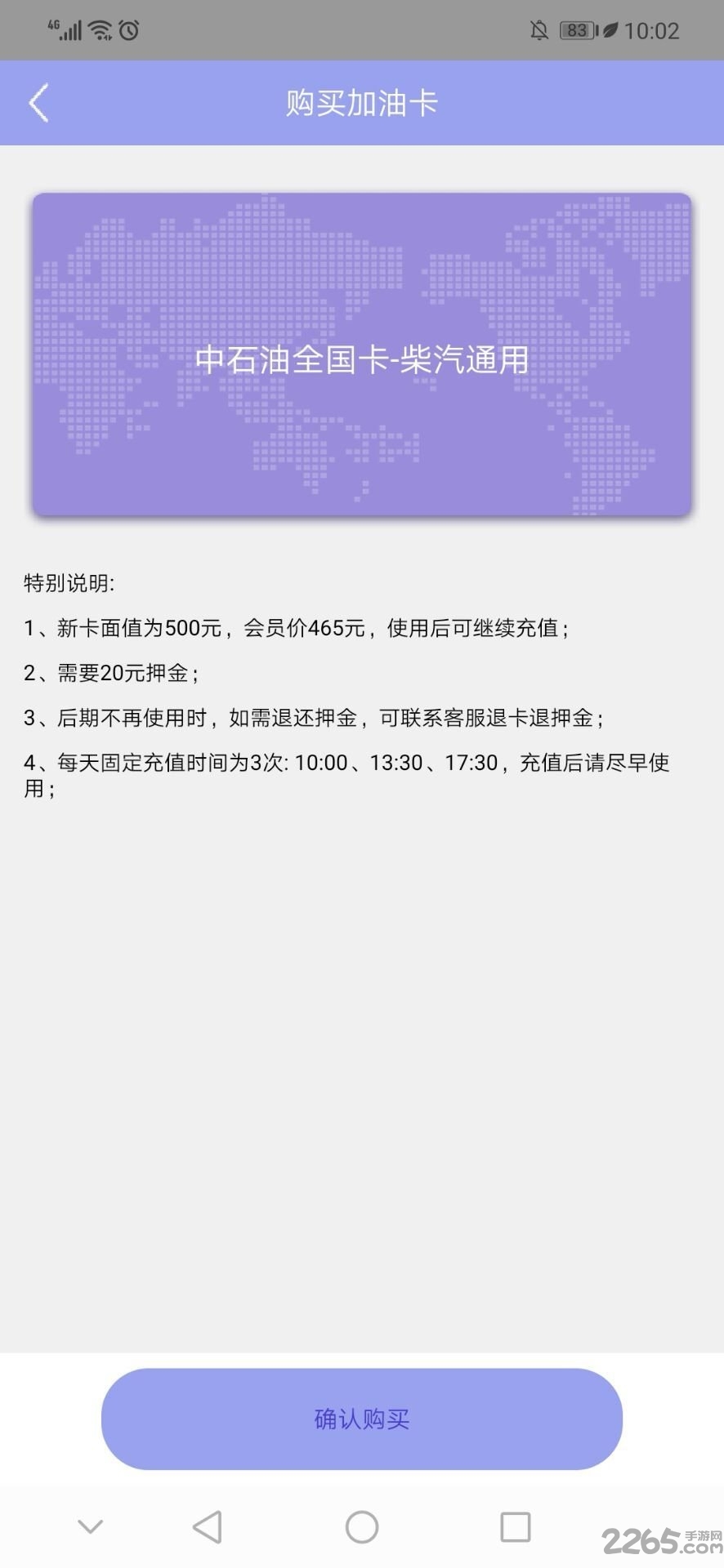Tap the 特别说明 section heading
Screen dimensions: 724x1568
(71, 583)
